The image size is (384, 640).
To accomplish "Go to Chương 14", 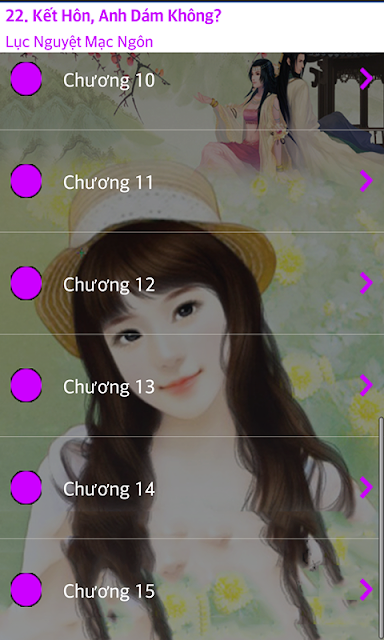I will [x=192, y=487].
